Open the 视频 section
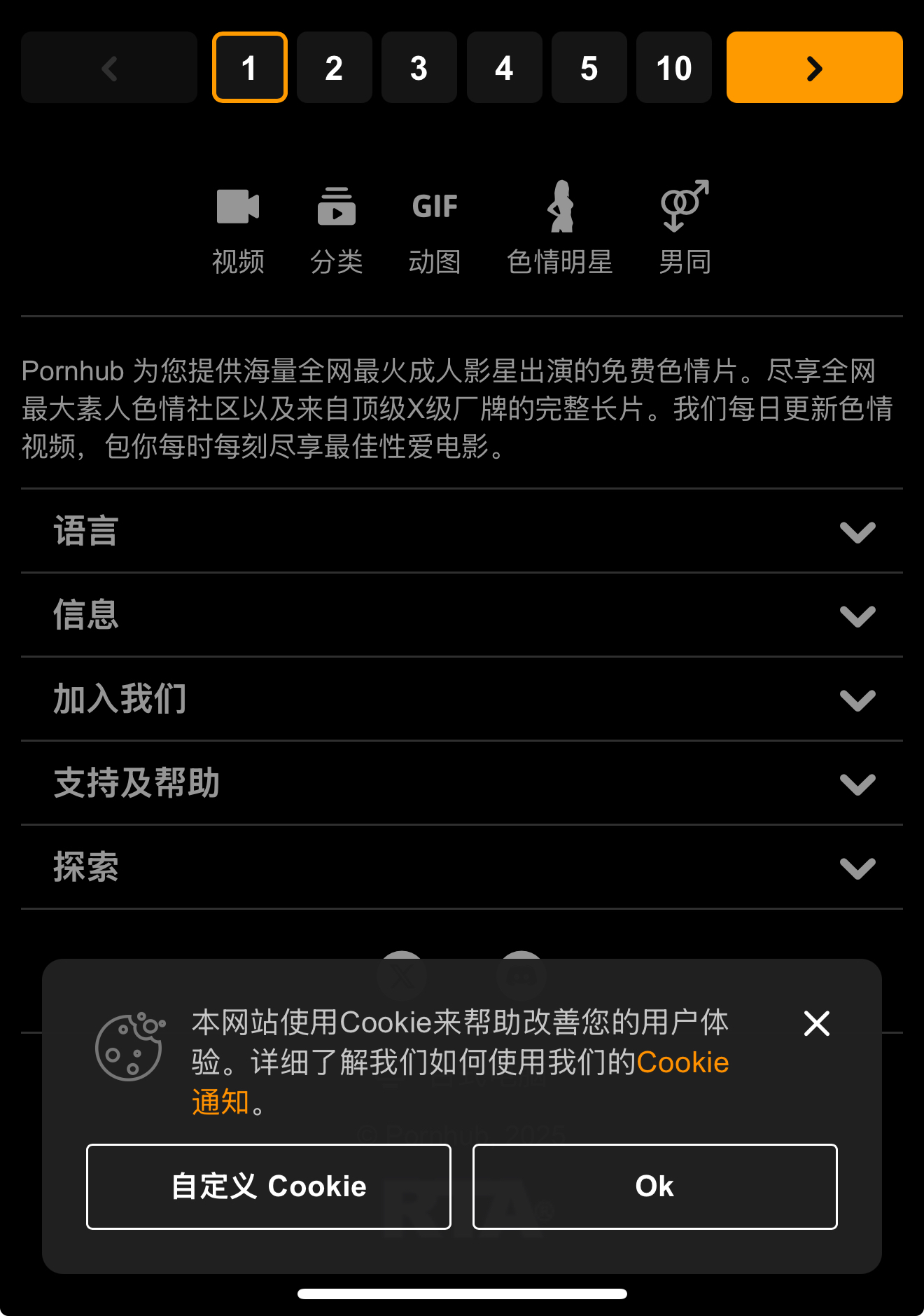 238,228
